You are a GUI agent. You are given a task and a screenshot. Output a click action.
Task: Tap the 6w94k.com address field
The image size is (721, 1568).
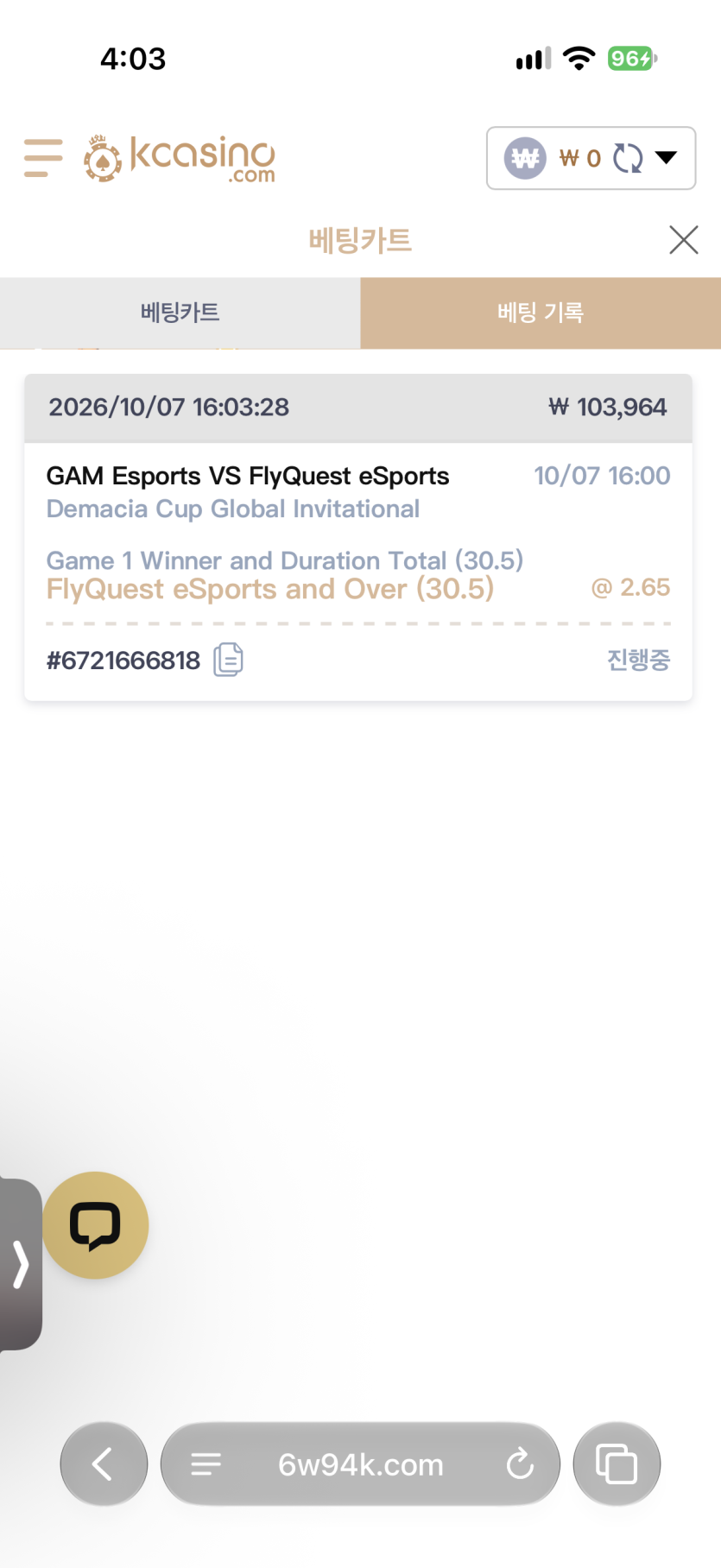pyautogui.click(x=361, y=1464)
